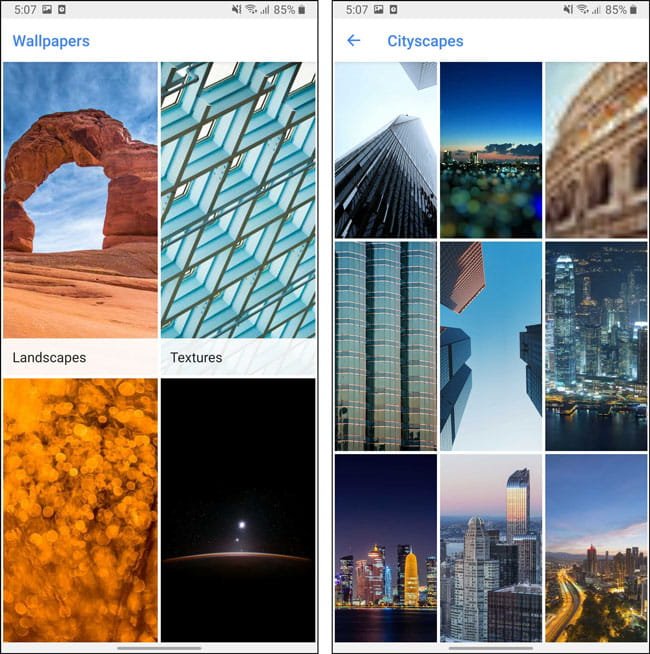Select the upward skyscraper on pale sky wallpaper
Image resolution: width=650 pixels, height=654 pixels.
coord(386,150)
